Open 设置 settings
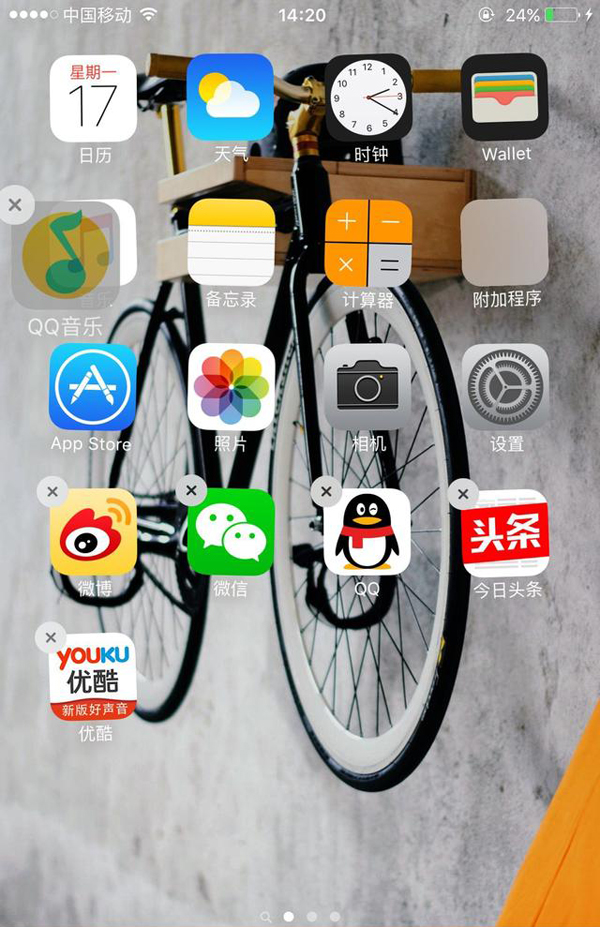This screenshot has width=600, height=927. tap(505, 387)
